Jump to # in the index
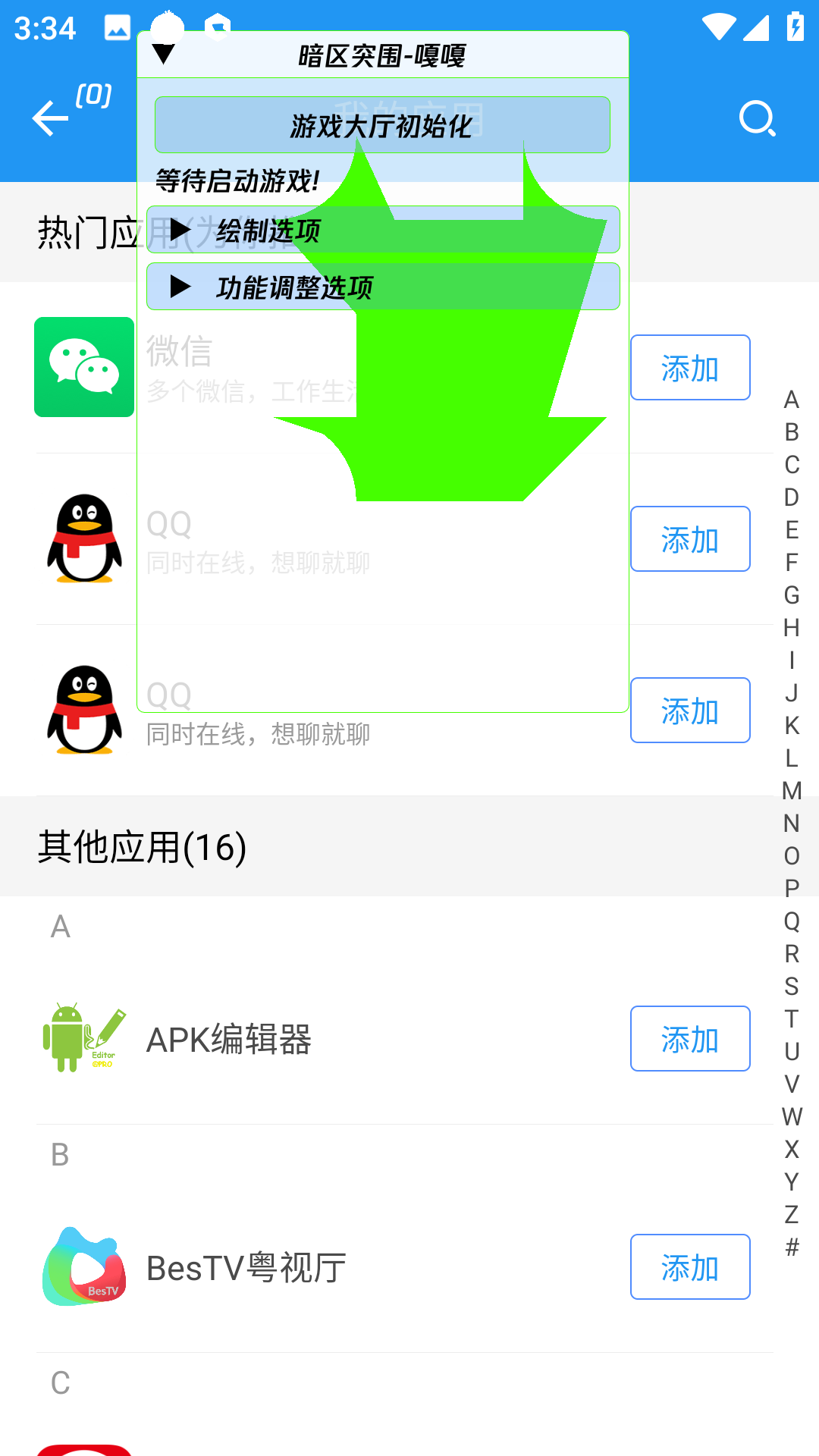The width and height of the screenshot is (819, 1456). 792,1247
